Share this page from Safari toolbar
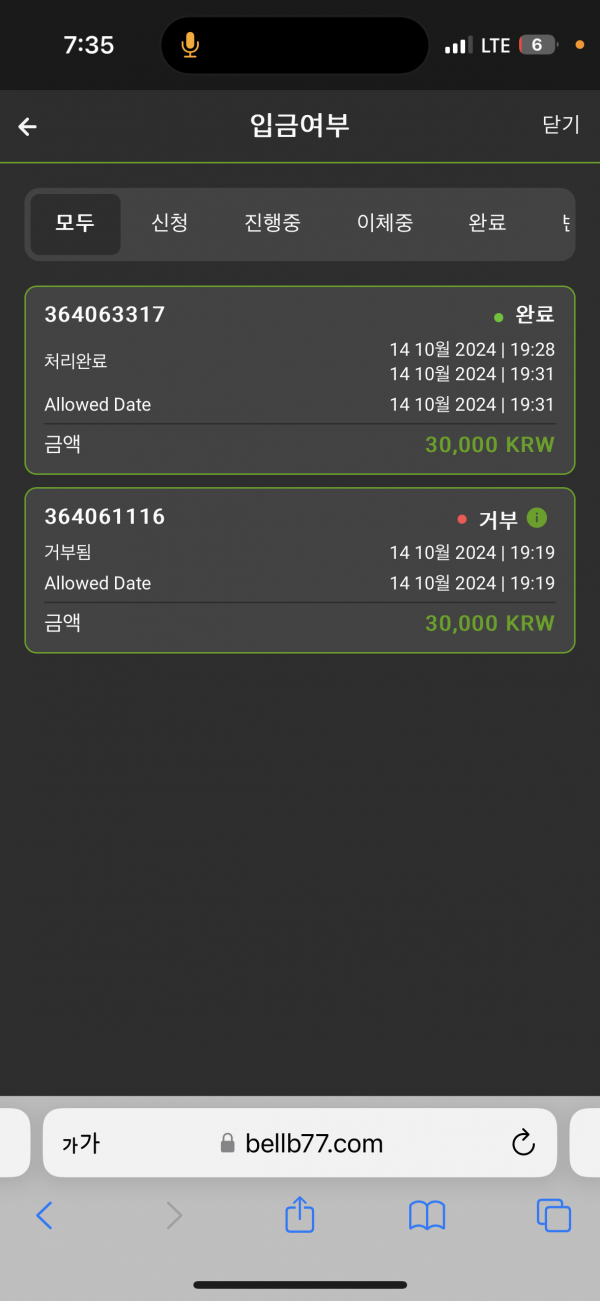This screenshot has width=600, height=1301. click(x=300, y=1215)
